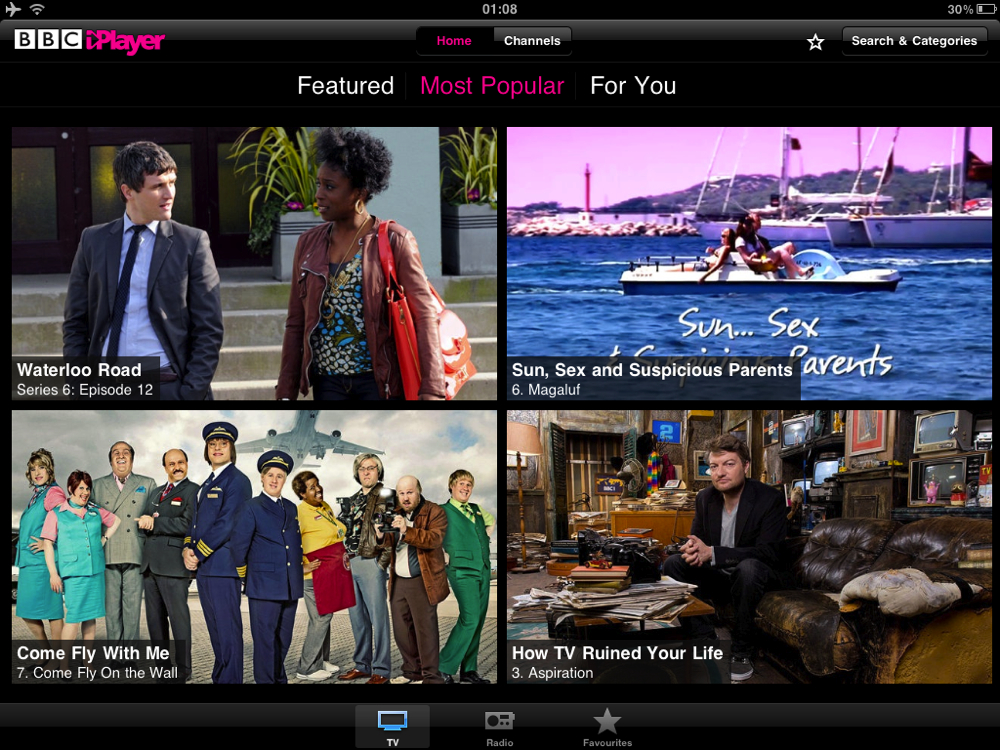Open How TV Ruined Your Life

pos(749,546)
